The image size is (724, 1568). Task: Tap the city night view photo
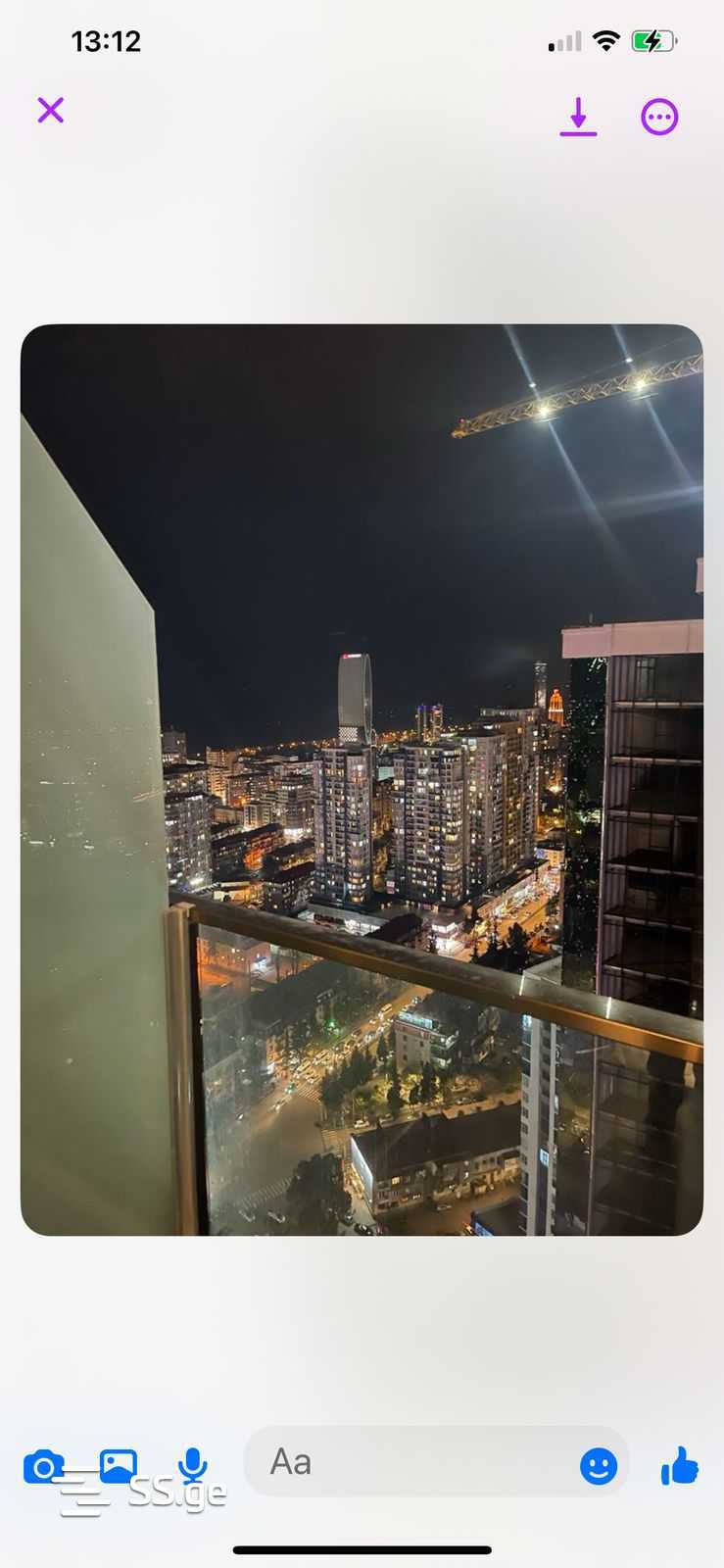(362, 779)
